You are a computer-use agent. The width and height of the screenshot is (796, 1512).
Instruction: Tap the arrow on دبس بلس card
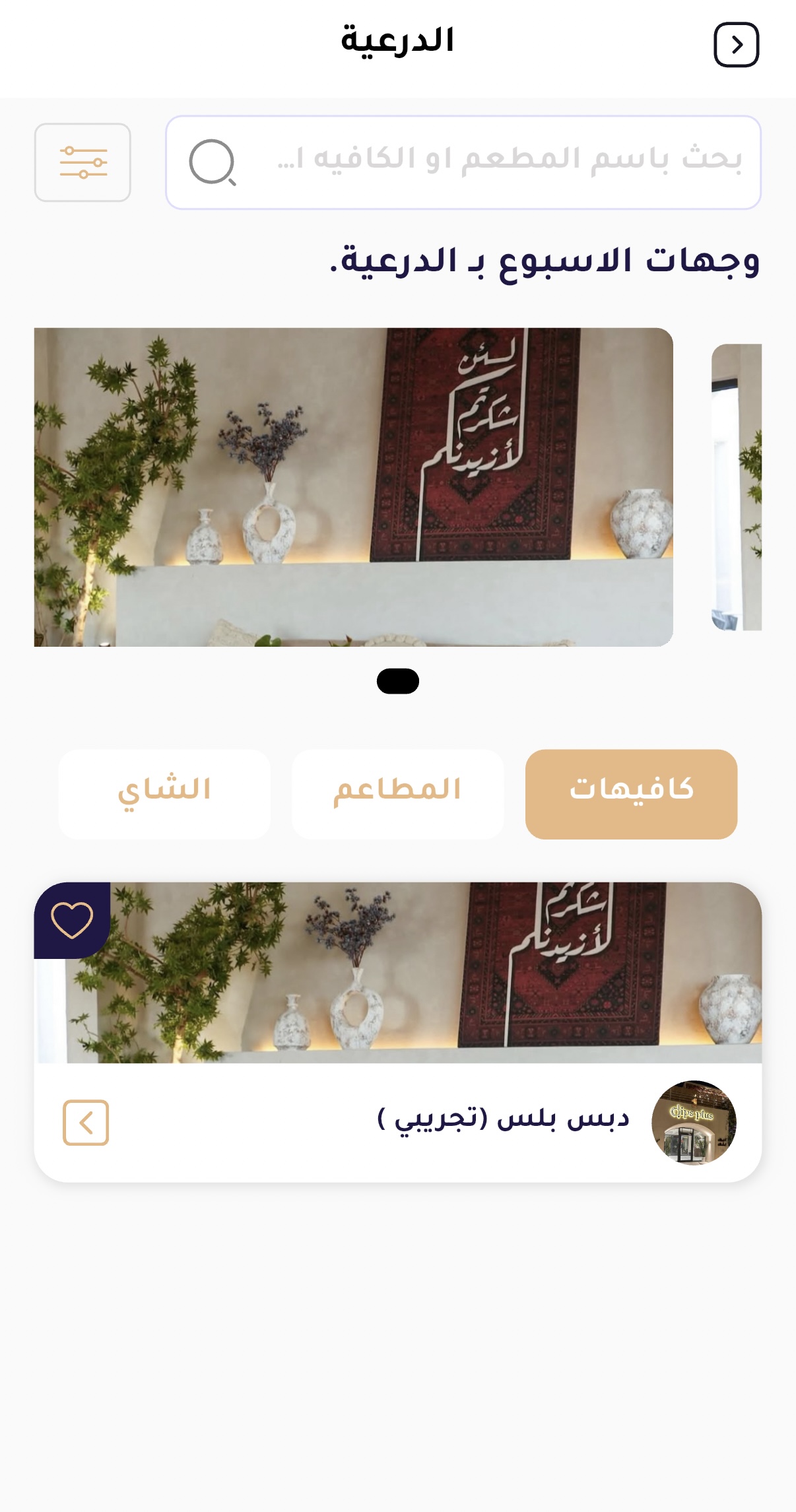[86, 1123]
